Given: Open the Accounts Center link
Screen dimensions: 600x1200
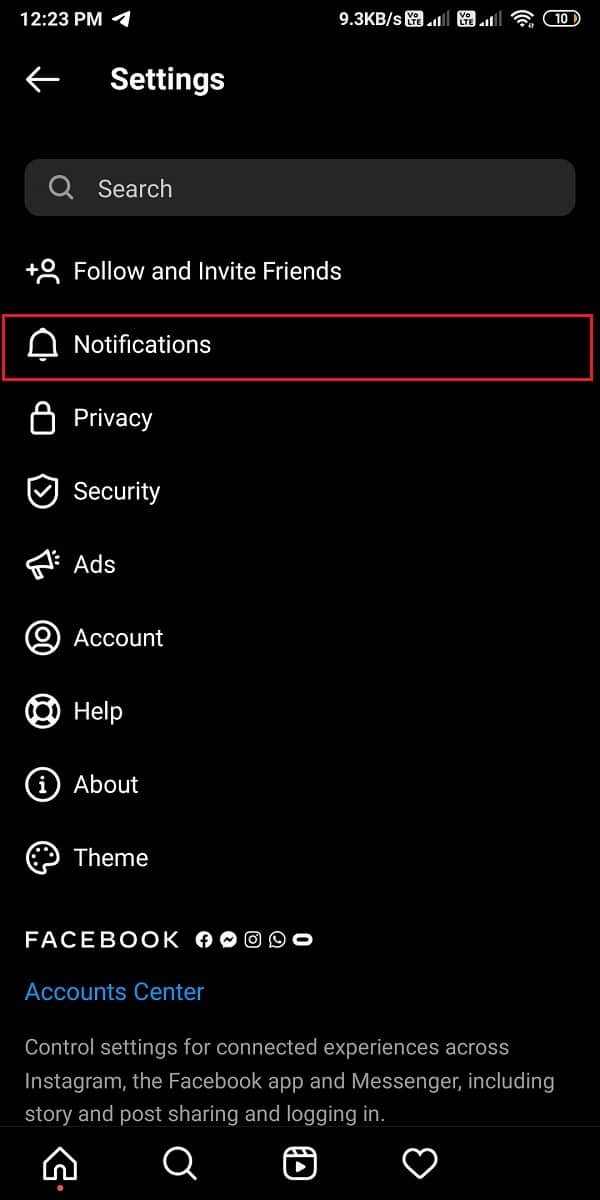Looking at the screenshot, I should (x=114, y=992).
